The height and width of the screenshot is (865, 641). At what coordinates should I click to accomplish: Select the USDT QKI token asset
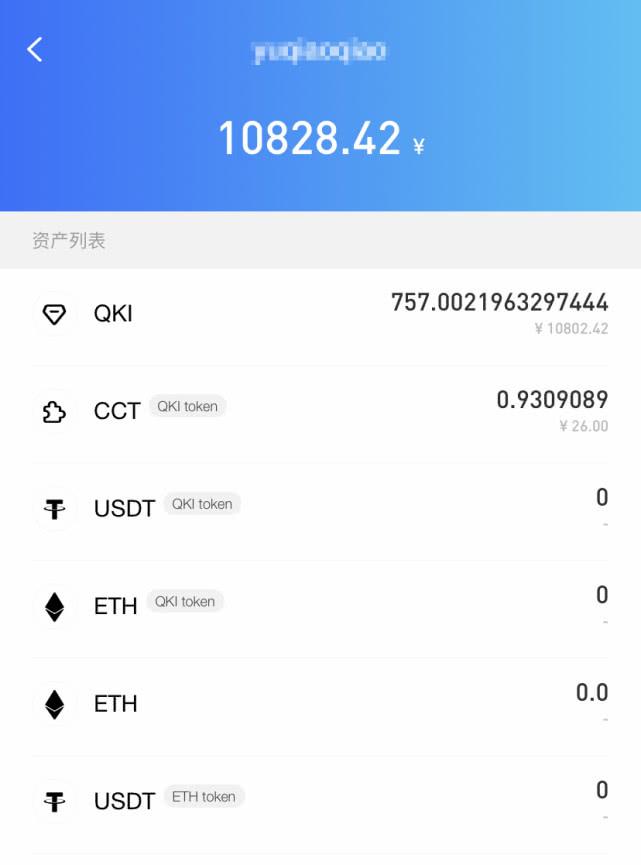320,508
